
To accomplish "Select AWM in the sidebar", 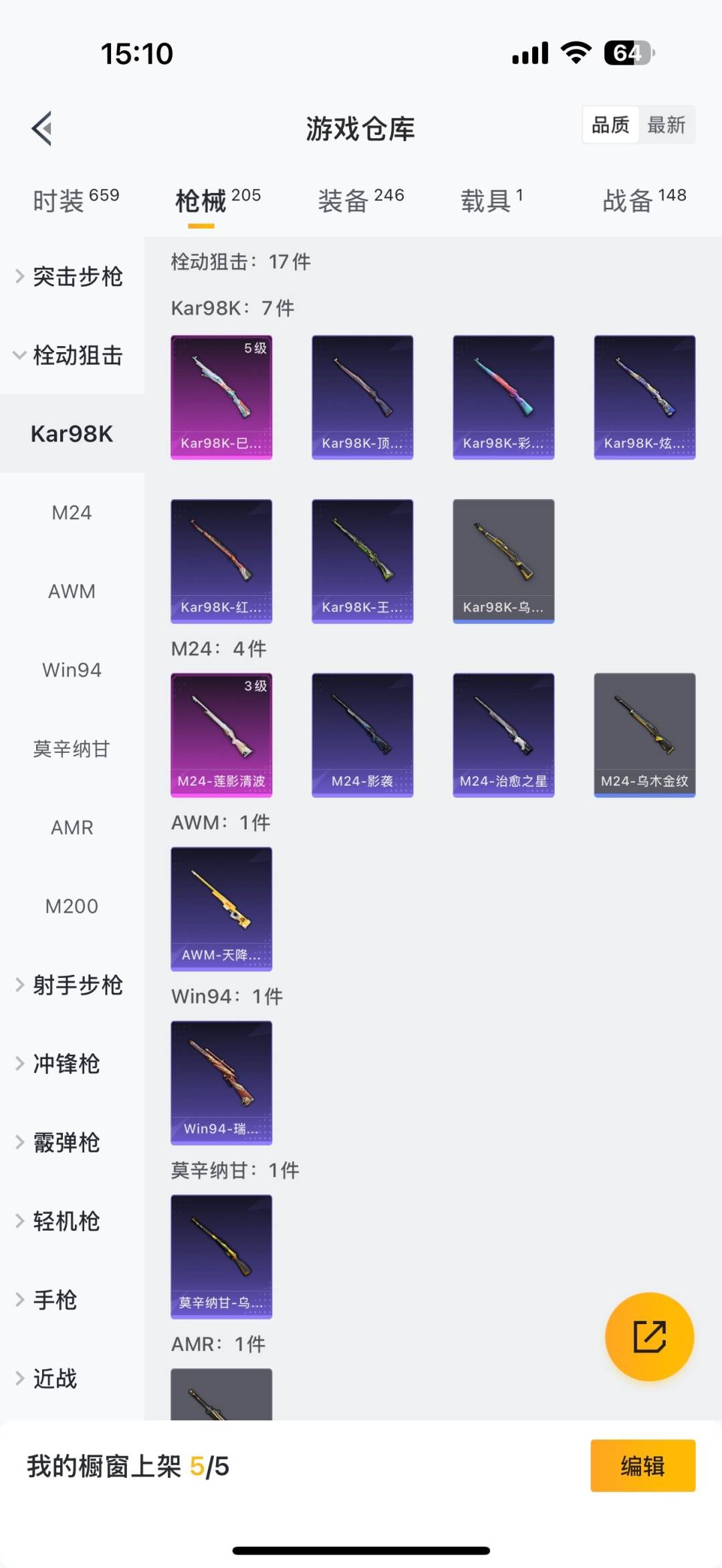I will (x=72, y=591).
